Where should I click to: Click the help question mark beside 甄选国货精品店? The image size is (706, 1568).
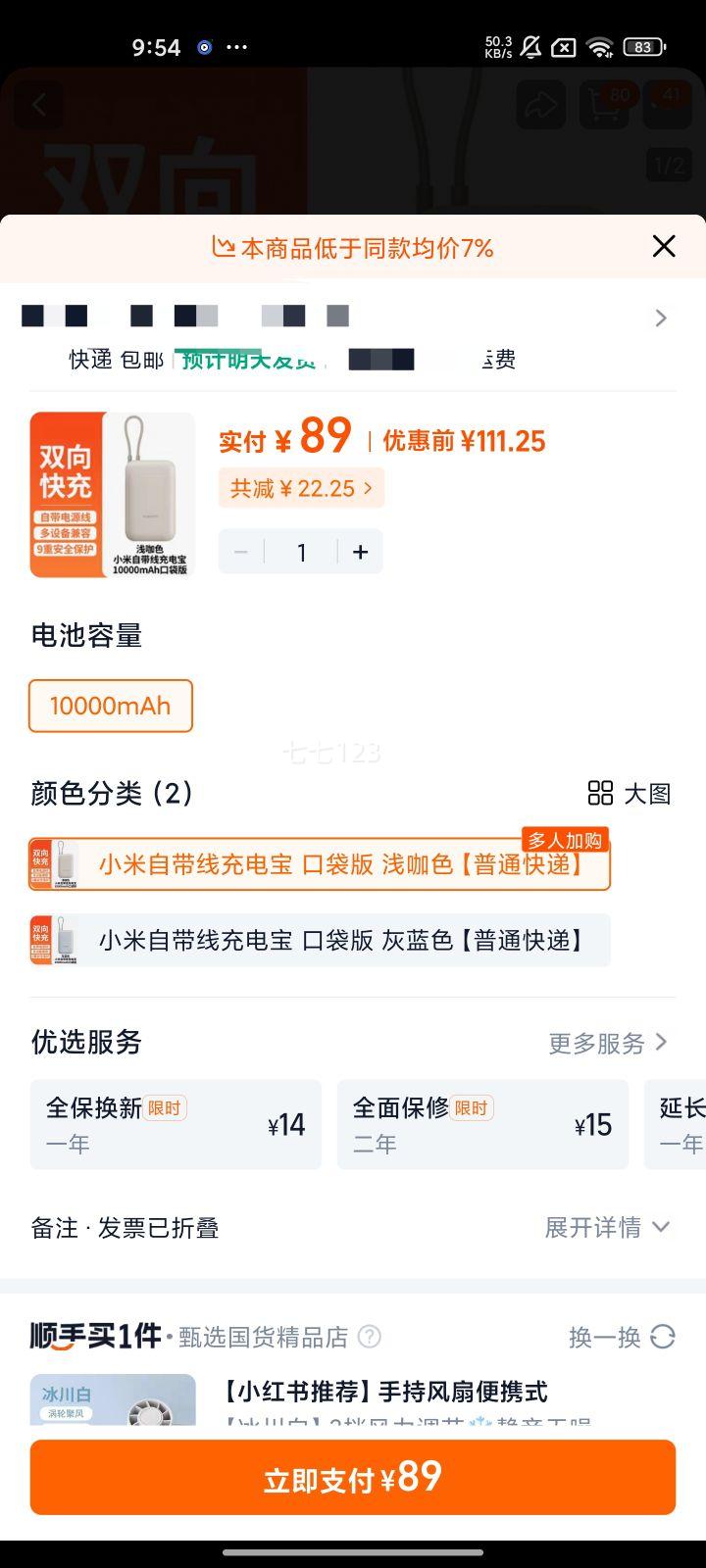(x=367, y=1337)
